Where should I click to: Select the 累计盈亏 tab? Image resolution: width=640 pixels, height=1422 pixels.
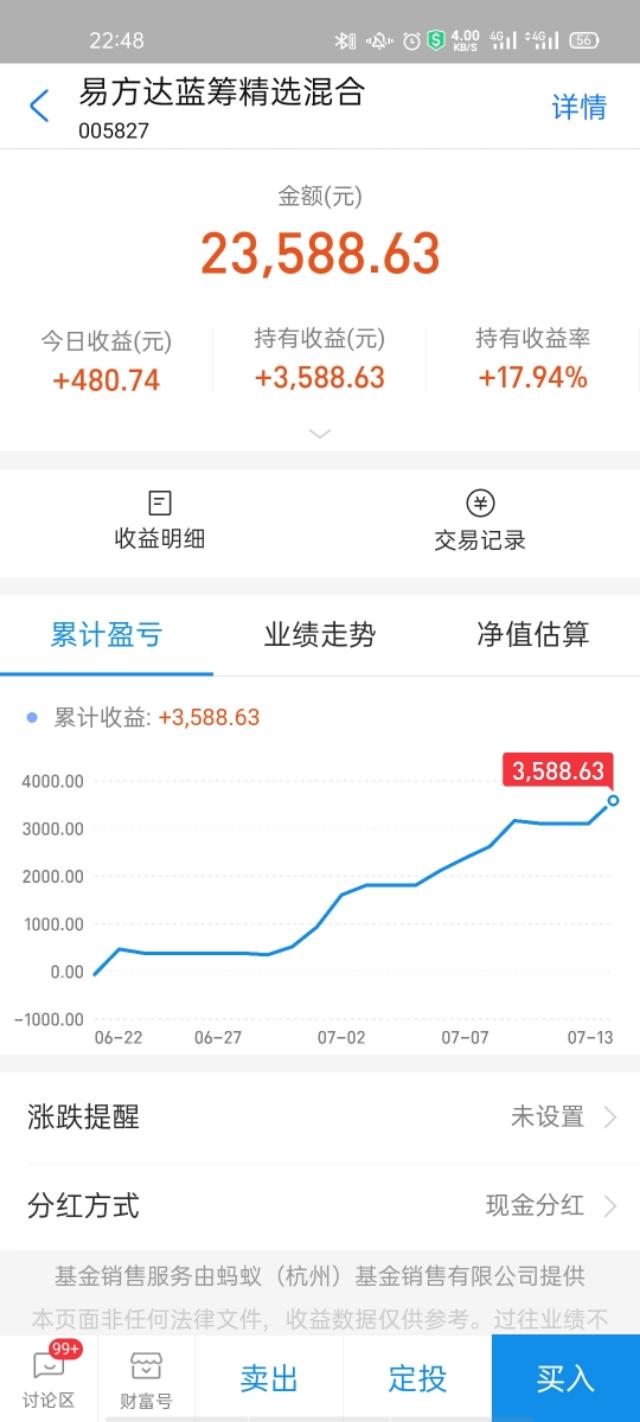click(x=106, y=635)
